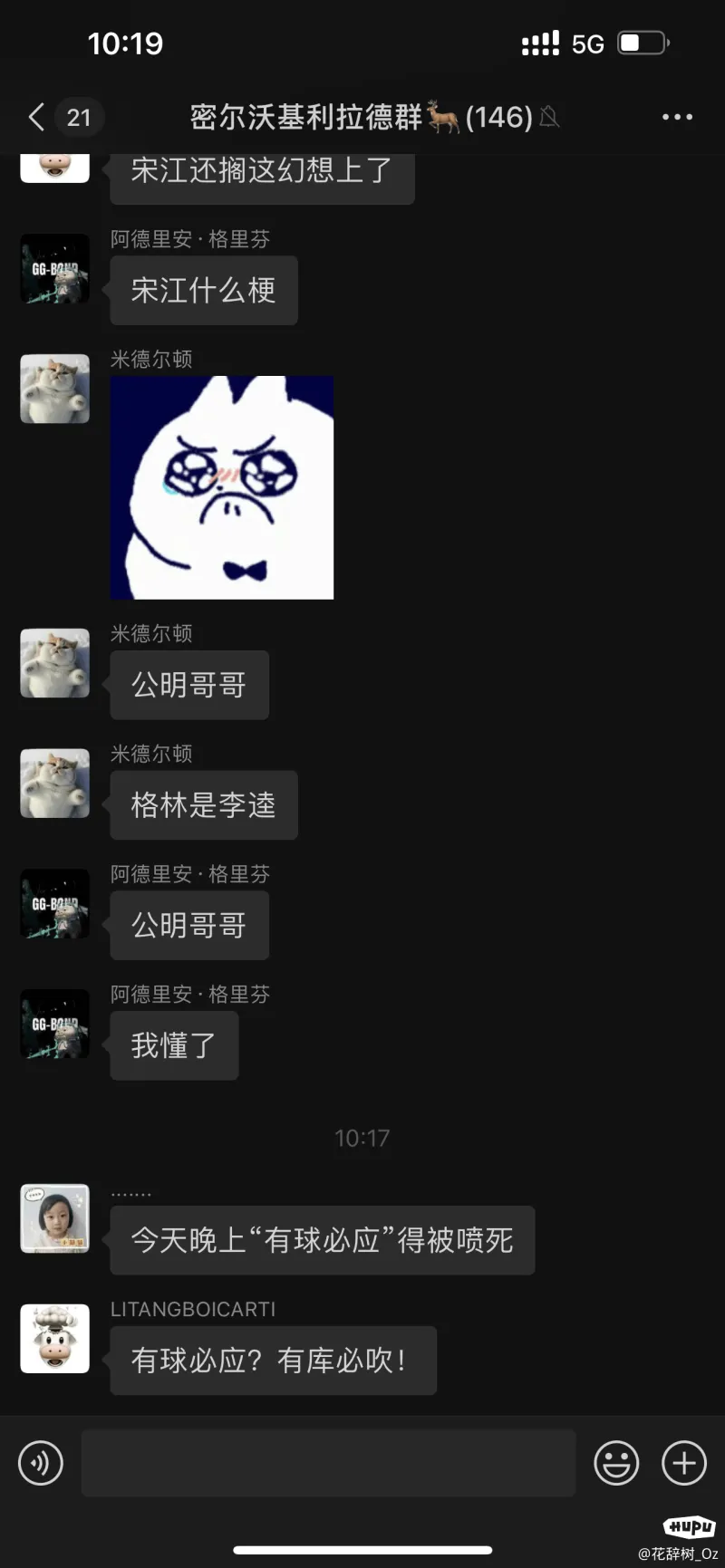Viewport: 725px width, 1568px height.
Task: Open the emoji sticker panel
Action: coord(616,1463)
